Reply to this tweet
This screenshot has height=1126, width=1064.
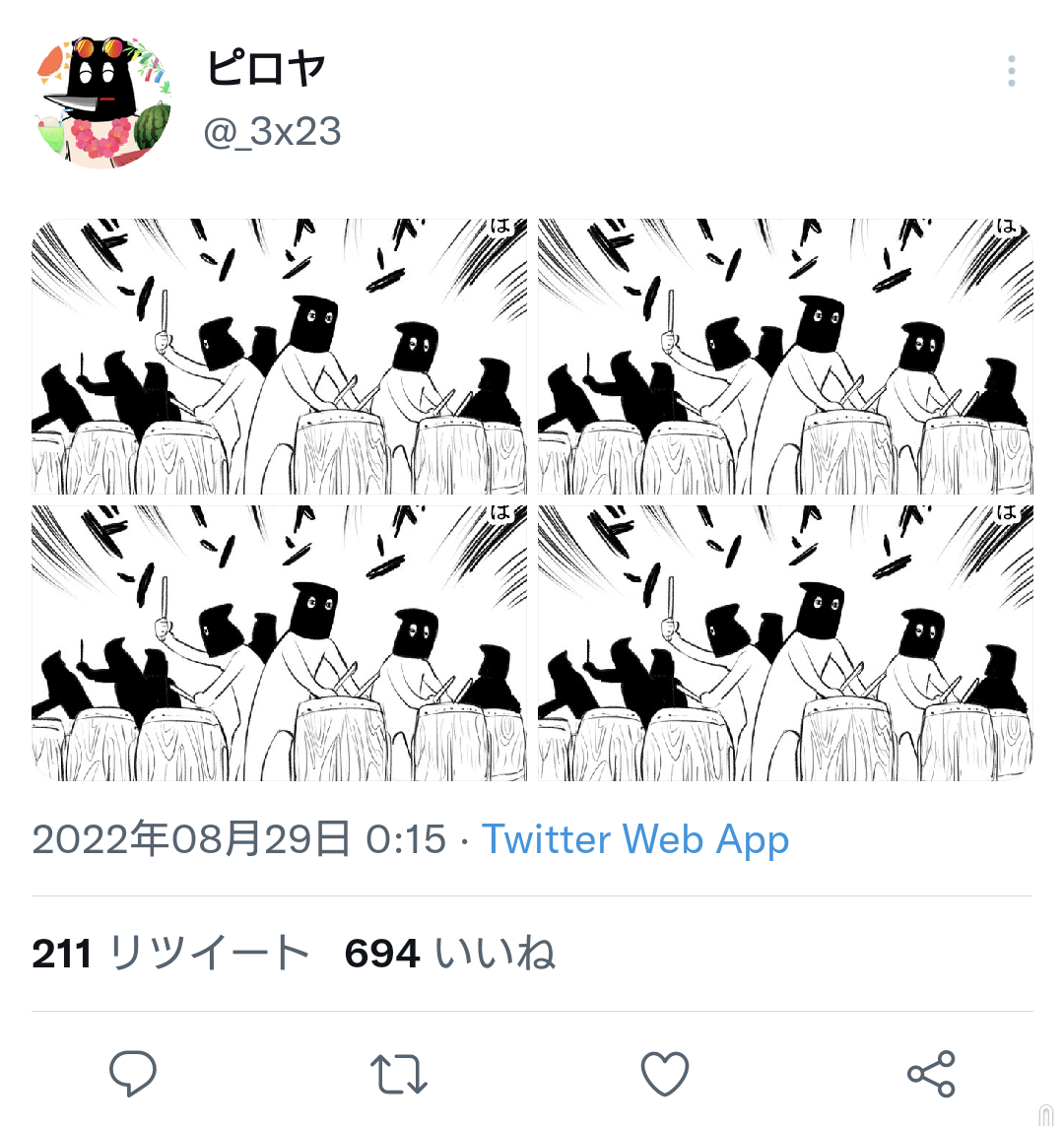pyautogui.click(x=133, y=1073)
